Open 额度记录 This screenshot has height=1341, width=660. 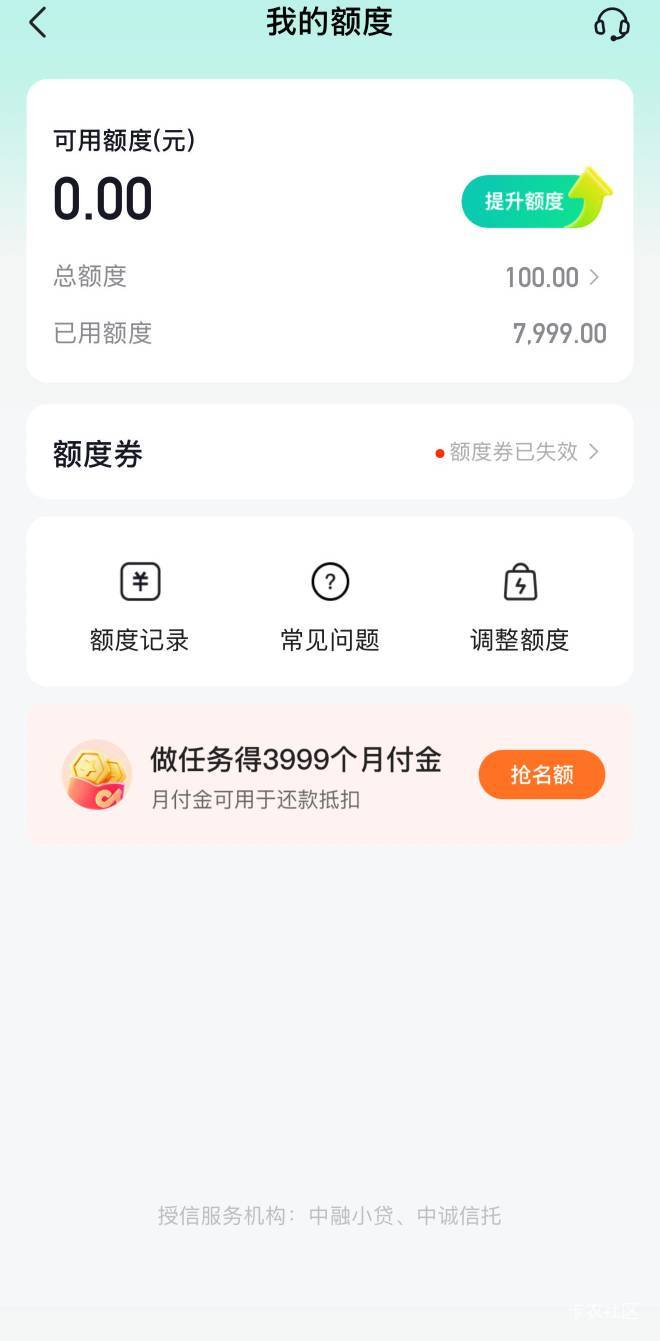[x=139, y=603]
